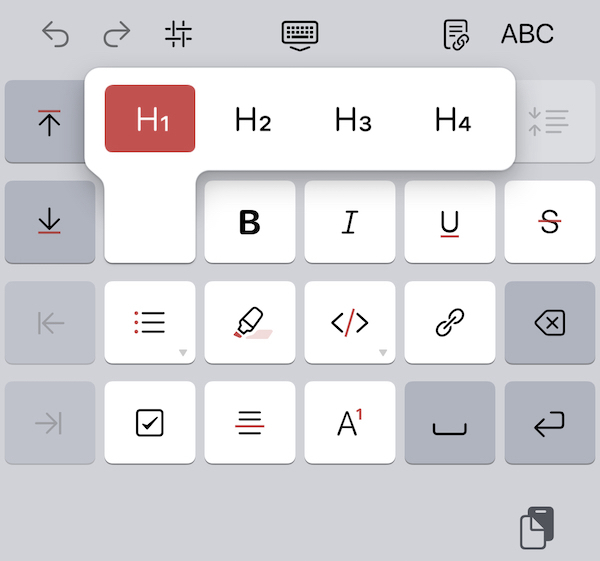This screenshot has height=561, width=600.
Task: Insert a checkbox task item
Action: click(x=150, y=423)
